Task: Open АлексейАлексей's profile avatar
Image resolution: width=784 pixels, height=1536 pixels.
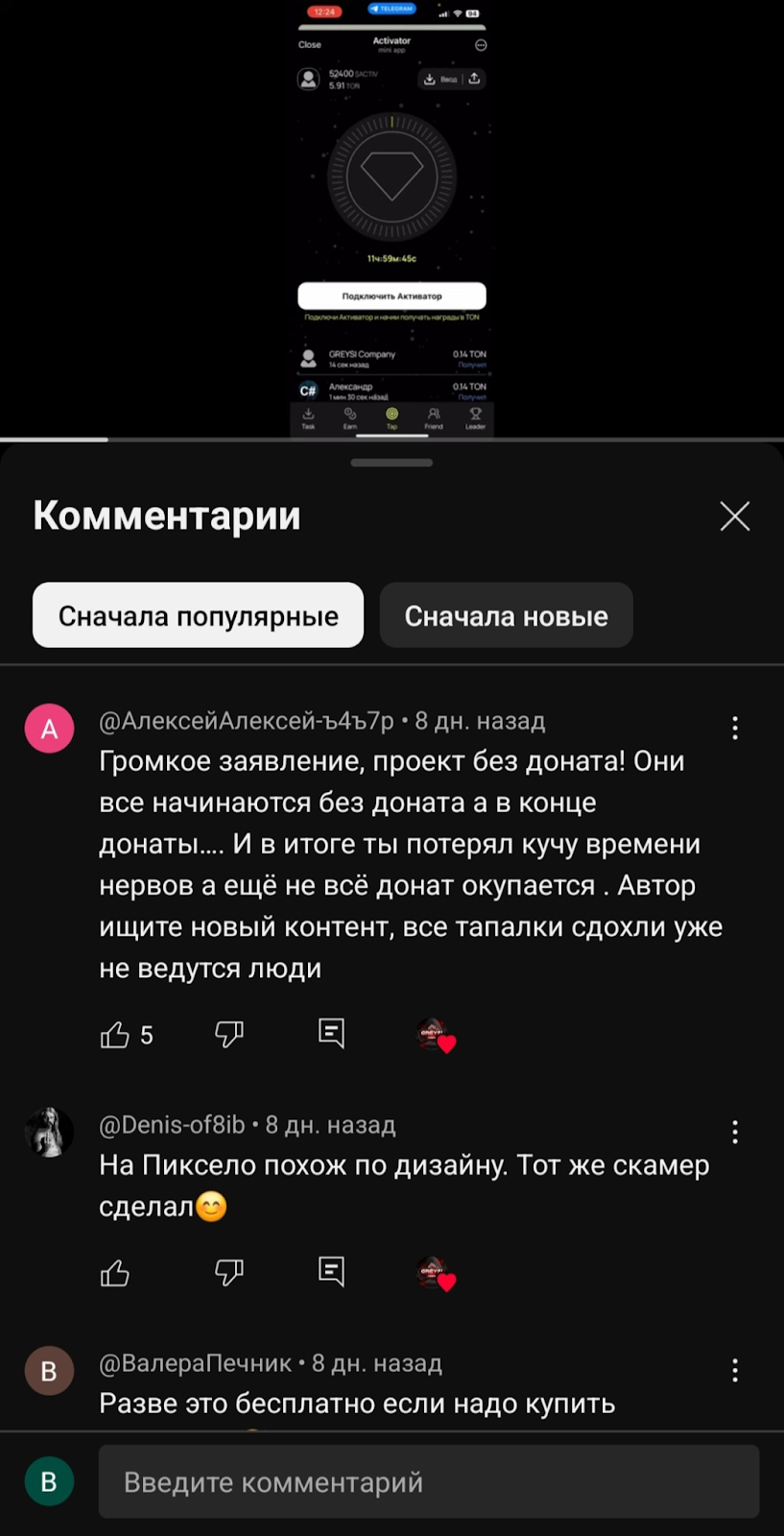Action: tap(49, 729)
